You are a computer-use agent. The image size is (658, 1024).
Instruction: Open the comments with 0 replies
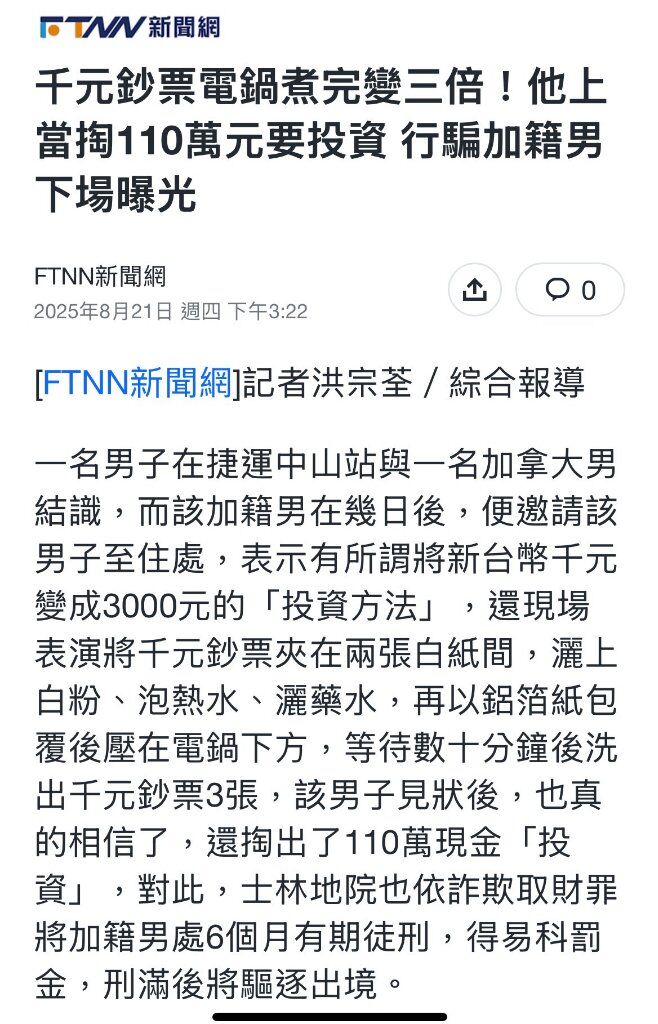pos(570,290)
